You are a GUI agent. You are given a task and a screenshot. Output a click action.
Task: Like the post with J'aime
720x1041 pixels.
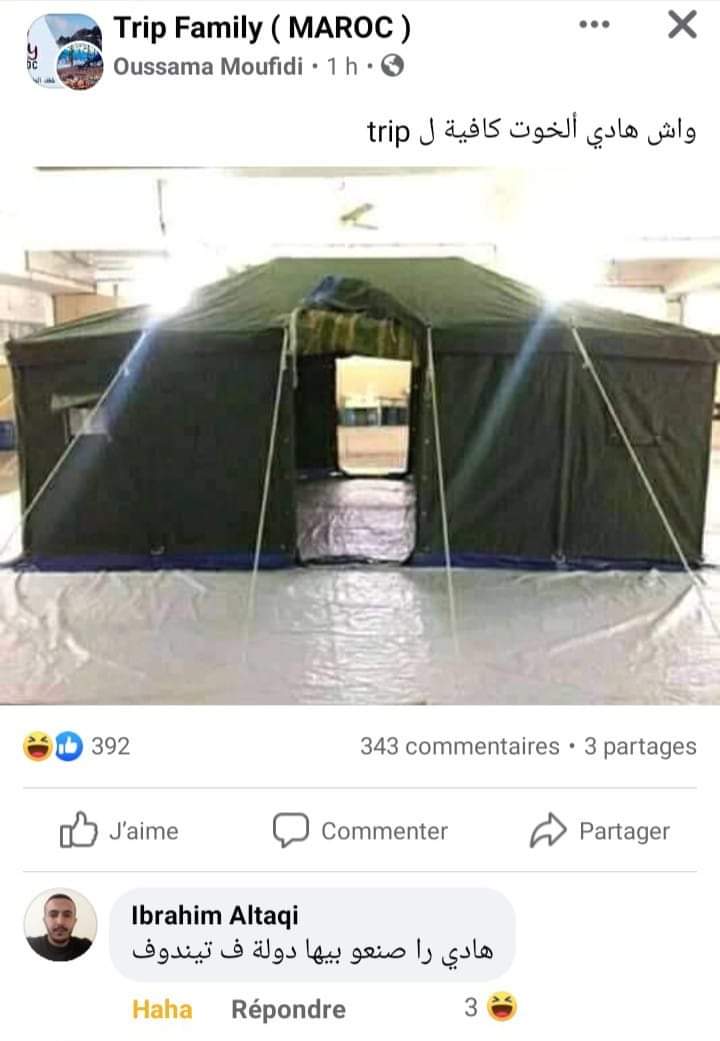tap(119, 831)
